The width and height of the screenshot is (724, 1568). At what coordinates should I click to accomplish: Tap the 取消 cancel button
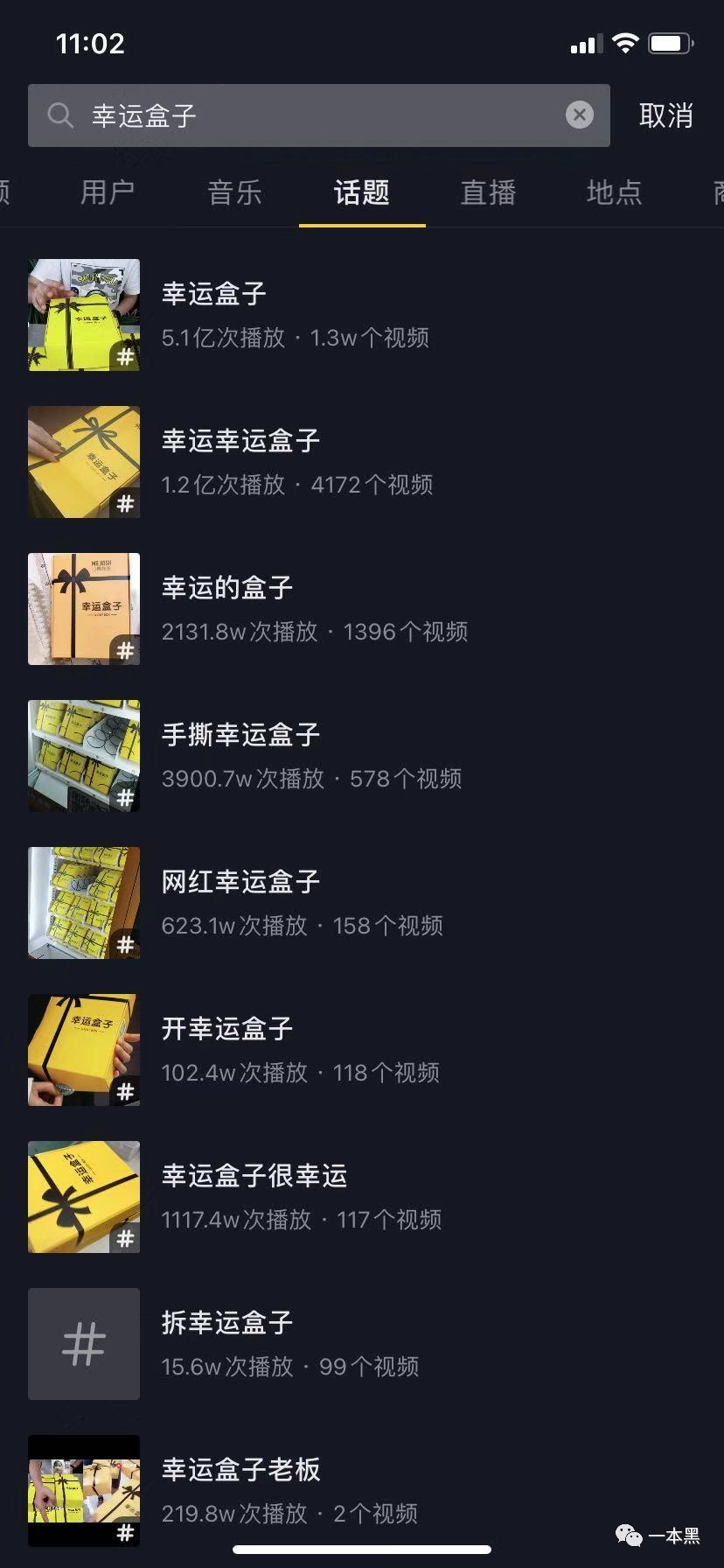(665, 115)
